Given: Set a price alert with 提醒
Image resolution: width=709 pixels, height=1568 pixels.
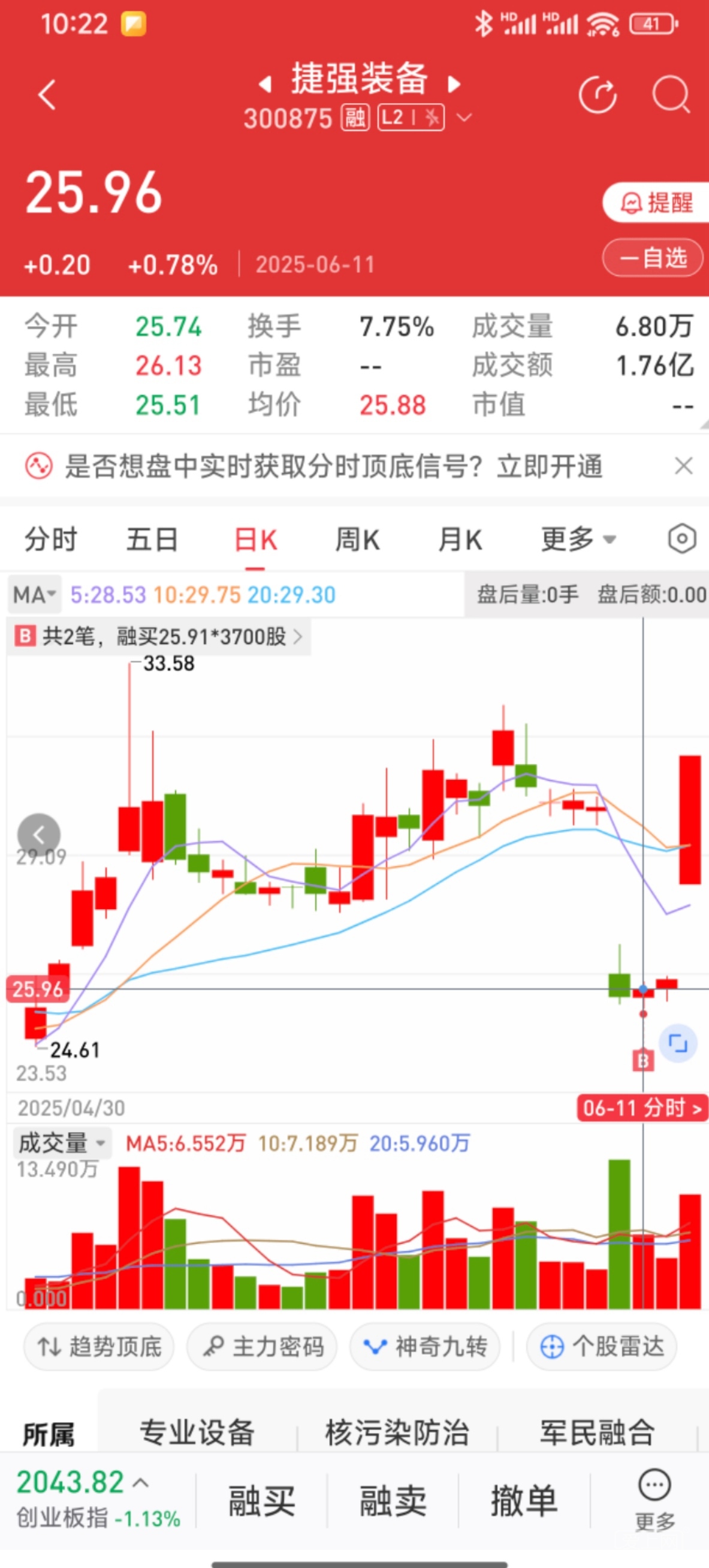Looking at the screenshot, I should click(x=656, y=203).
